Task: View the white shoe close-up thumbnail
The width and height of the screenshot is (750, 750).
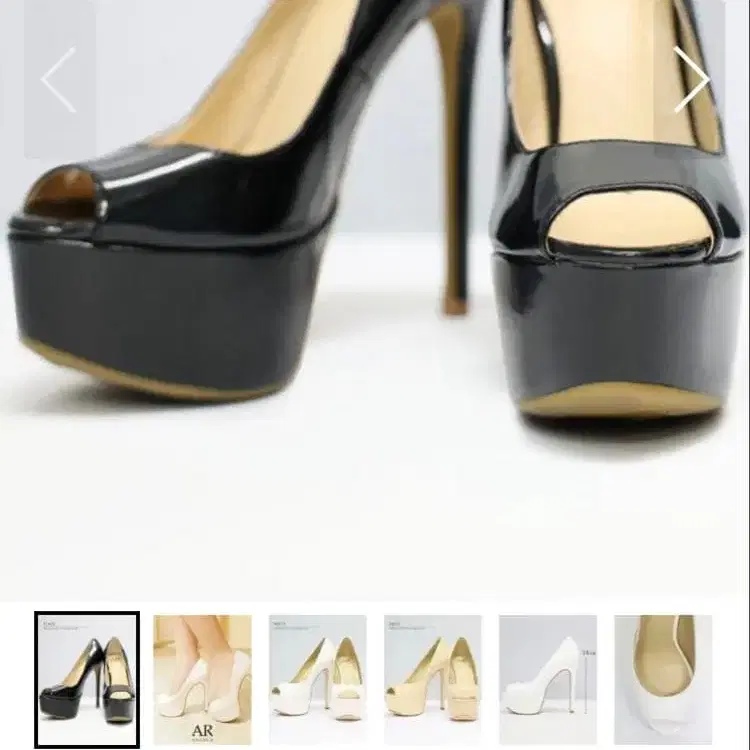Action: pyautogui.click(x=662, y=666)
